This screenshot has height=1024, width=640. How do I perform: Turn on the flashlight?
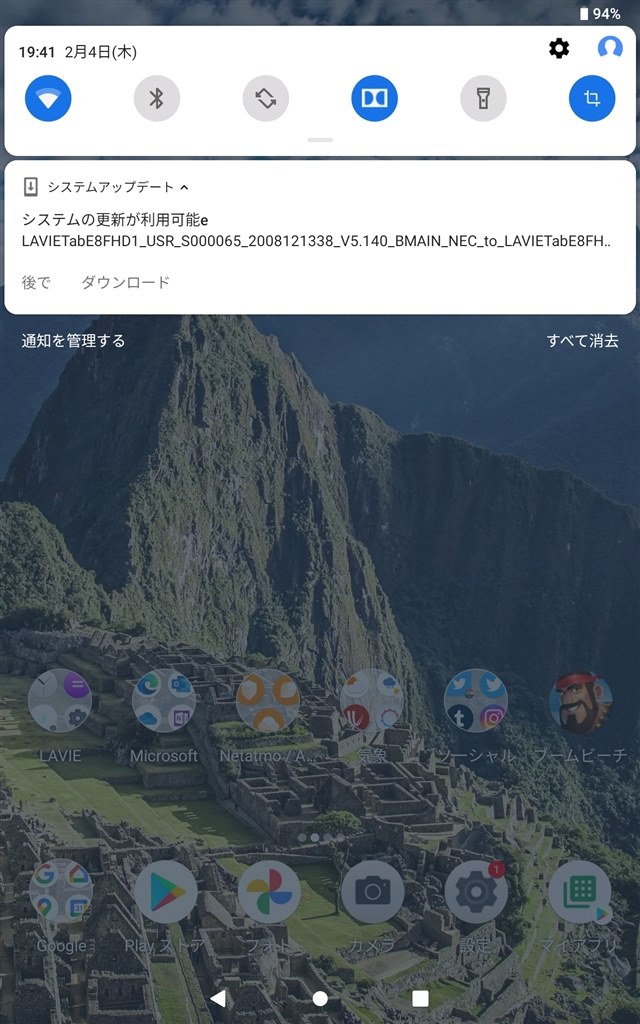click(x=483, y=99)
